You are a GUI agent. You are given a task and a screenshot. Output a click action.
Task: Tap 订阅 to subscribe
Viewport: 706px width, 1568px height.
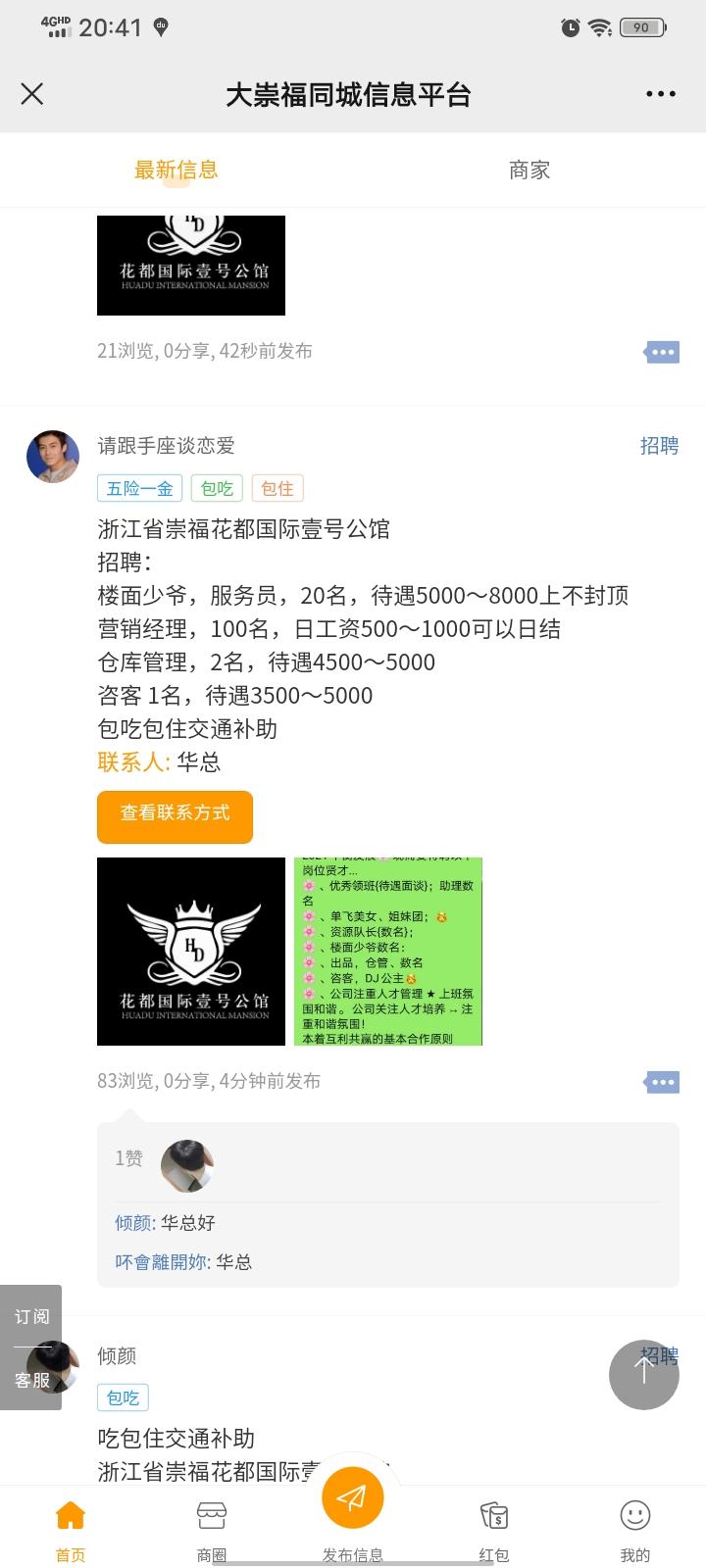pos(31,1316)
